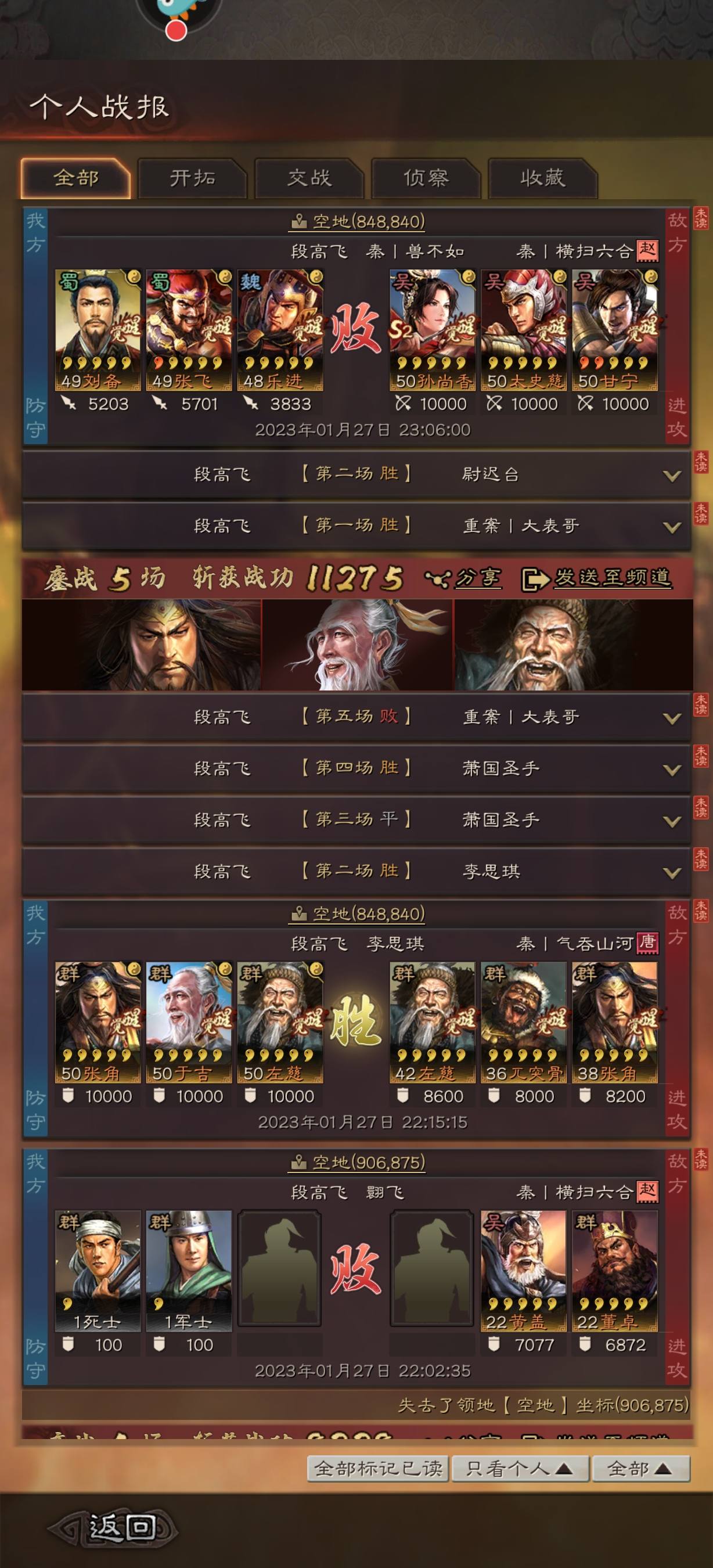Open the 全部 dropdown at the bottom
The height and width of the screenshot is (1568, 713).
click(640, 1468)
